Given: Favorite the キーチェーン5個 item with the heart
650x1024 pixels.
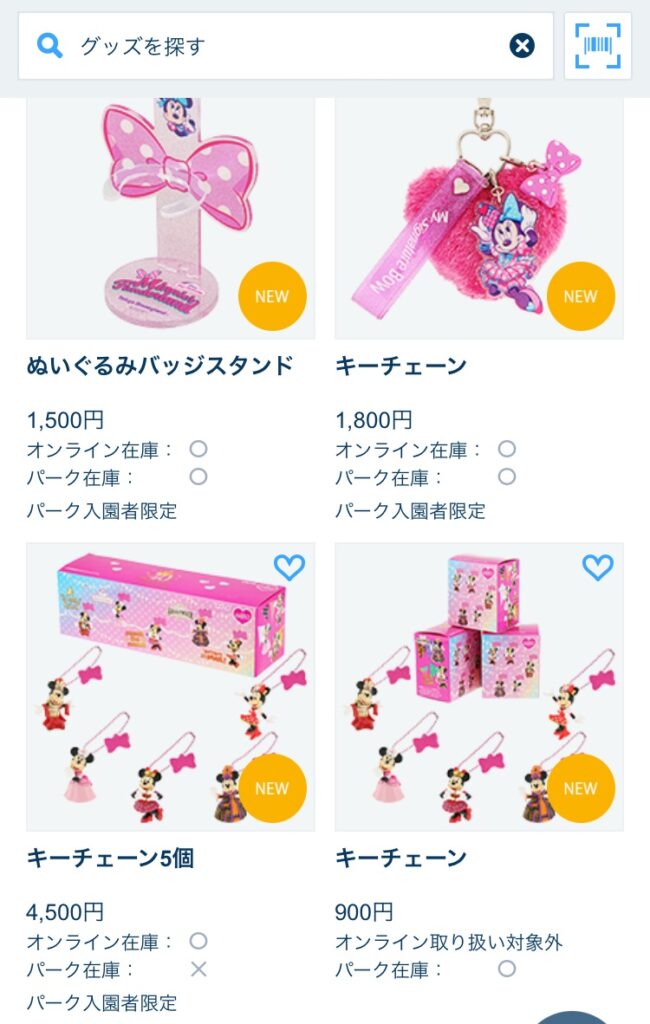Looking at the screenshot, I should [289, 568].
